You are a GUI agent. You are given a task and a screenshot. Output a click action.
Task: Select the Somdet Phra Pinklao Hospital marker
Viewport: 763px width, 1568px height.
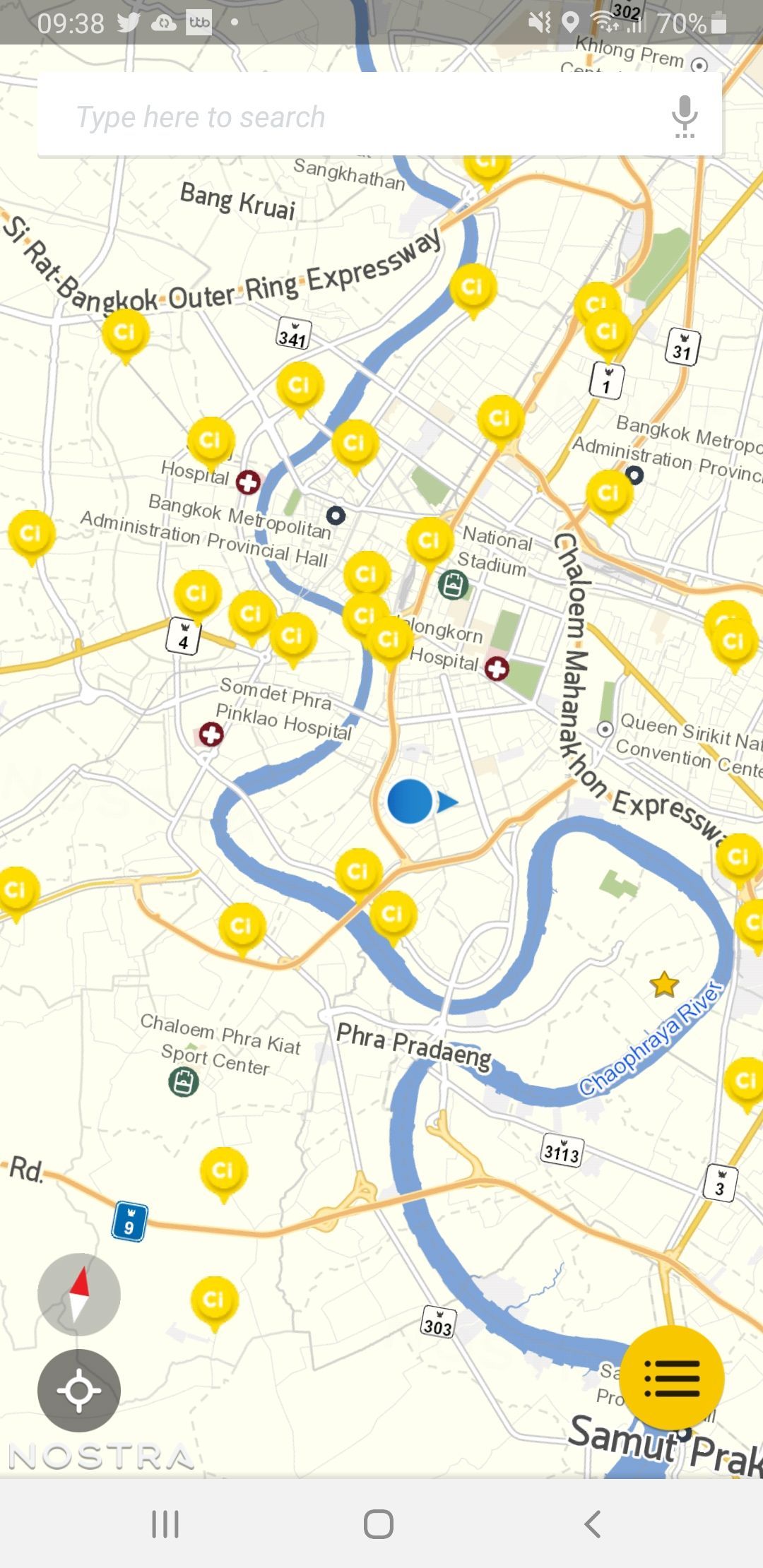coord(211,735)
